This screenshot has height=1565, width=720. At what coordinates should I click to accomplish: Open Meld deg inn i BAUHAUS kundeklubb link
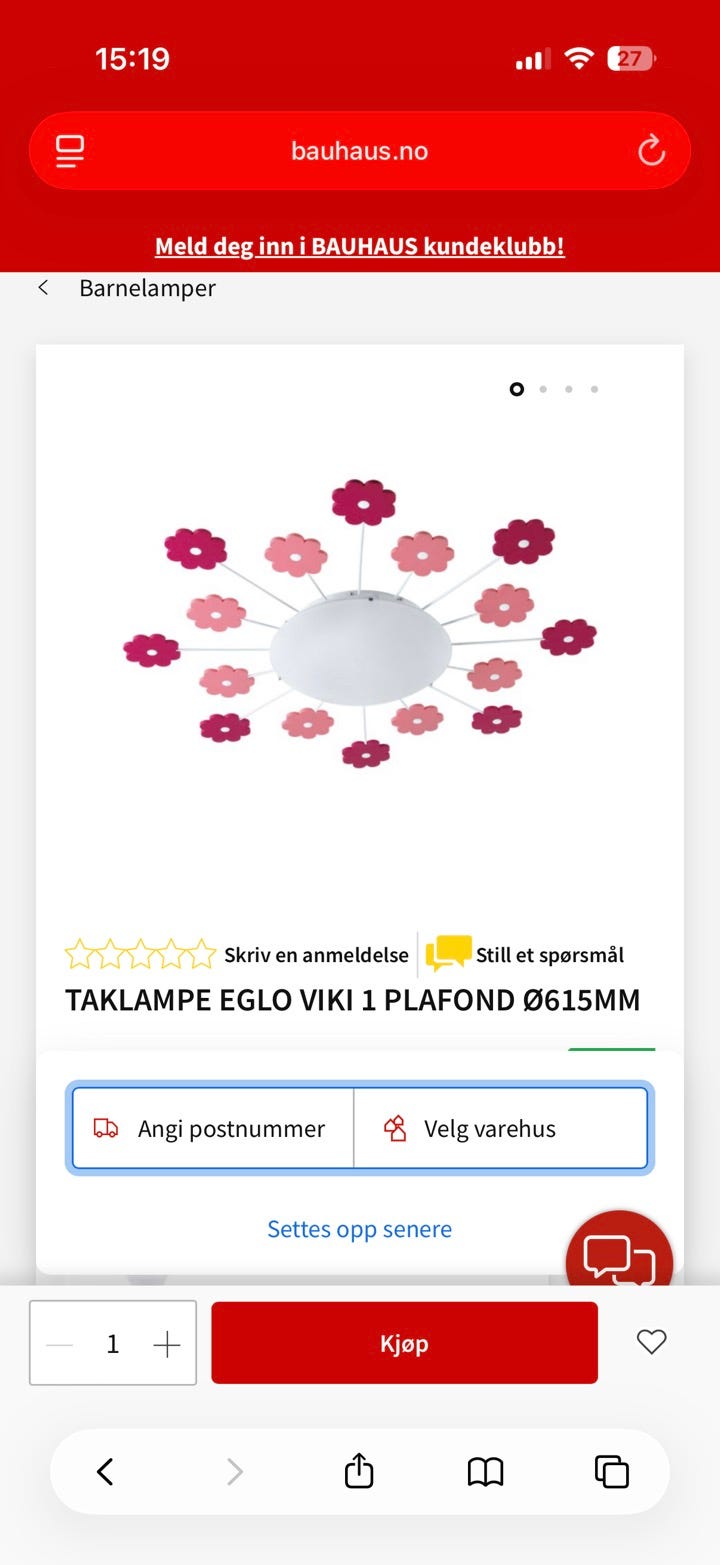coord(359,246)
